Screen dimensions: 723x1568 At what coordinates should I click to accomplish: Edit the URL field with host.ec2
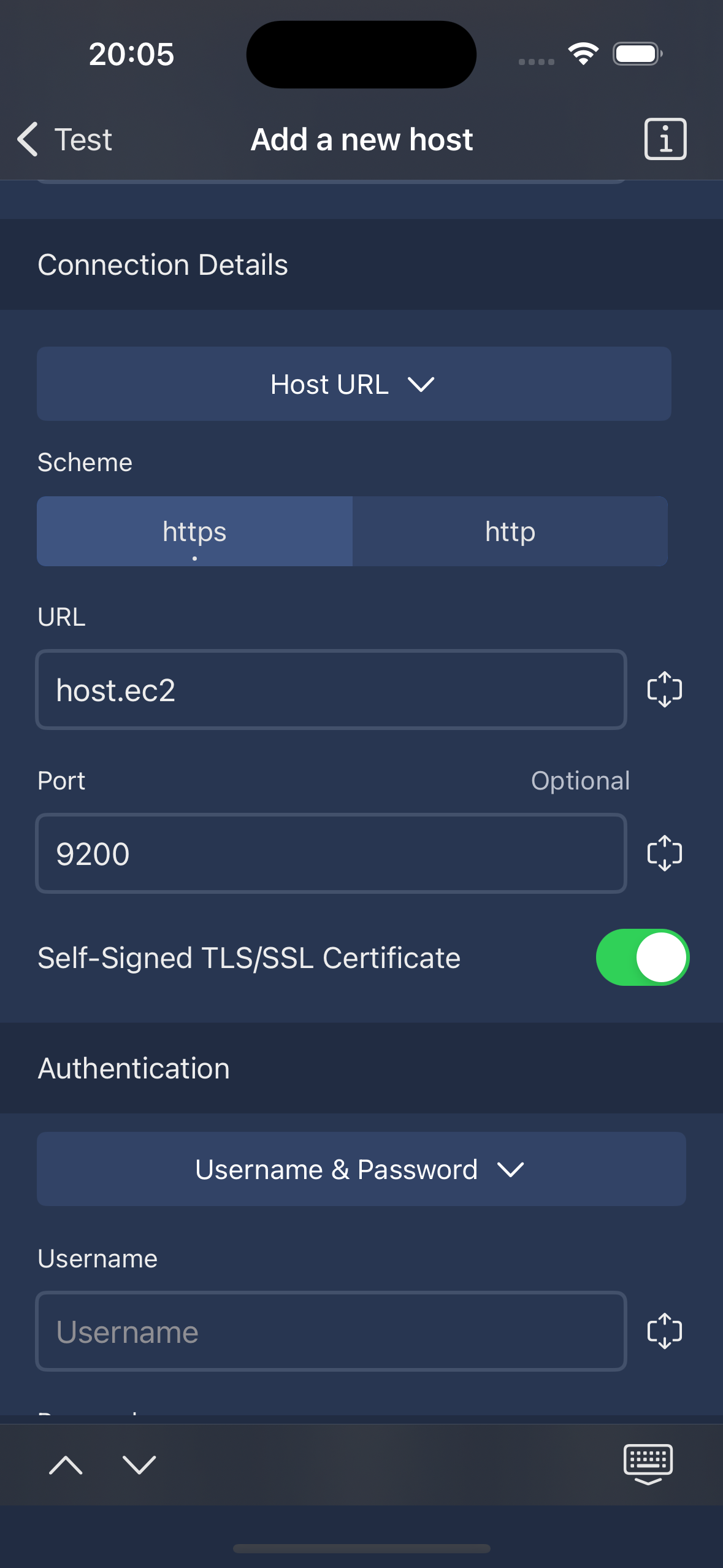pyautogui.click(x=331, y=690)
